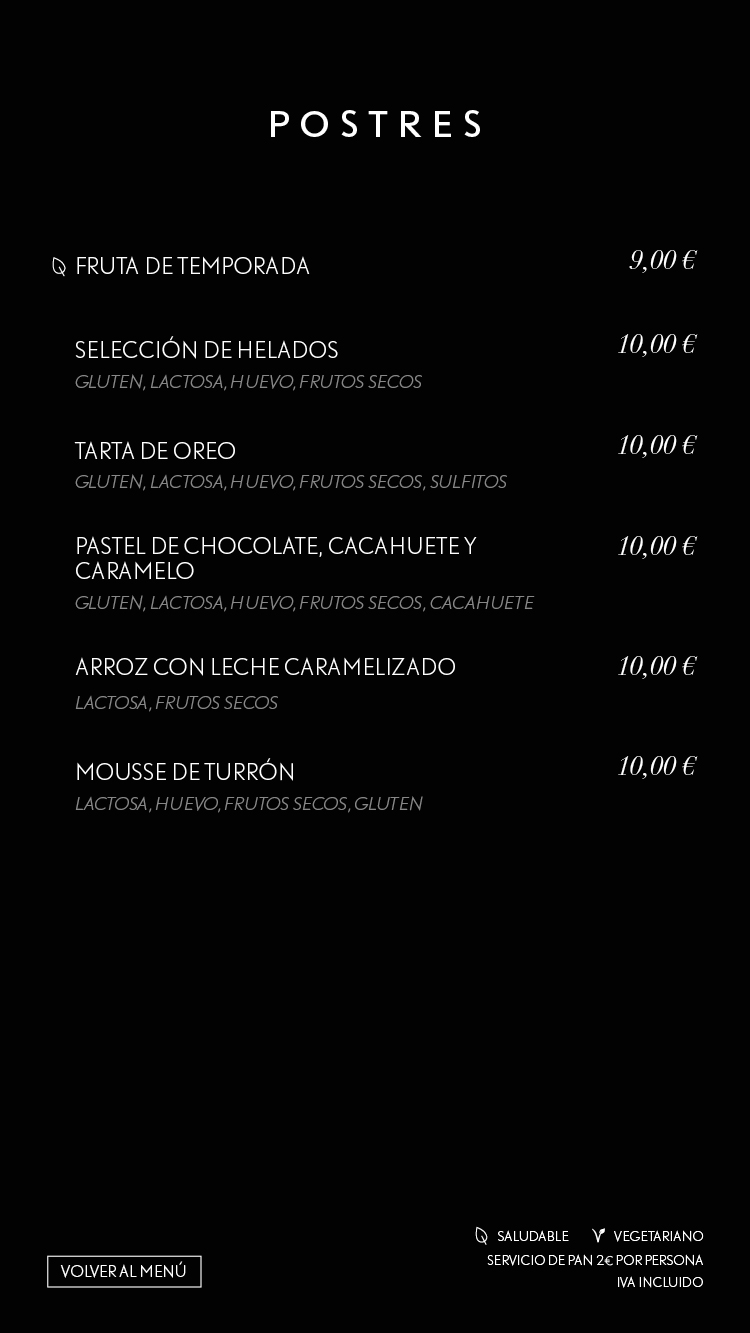Tap the VOLVER AL MENÚ button

pyautogui.click(x=124, y=1271)
